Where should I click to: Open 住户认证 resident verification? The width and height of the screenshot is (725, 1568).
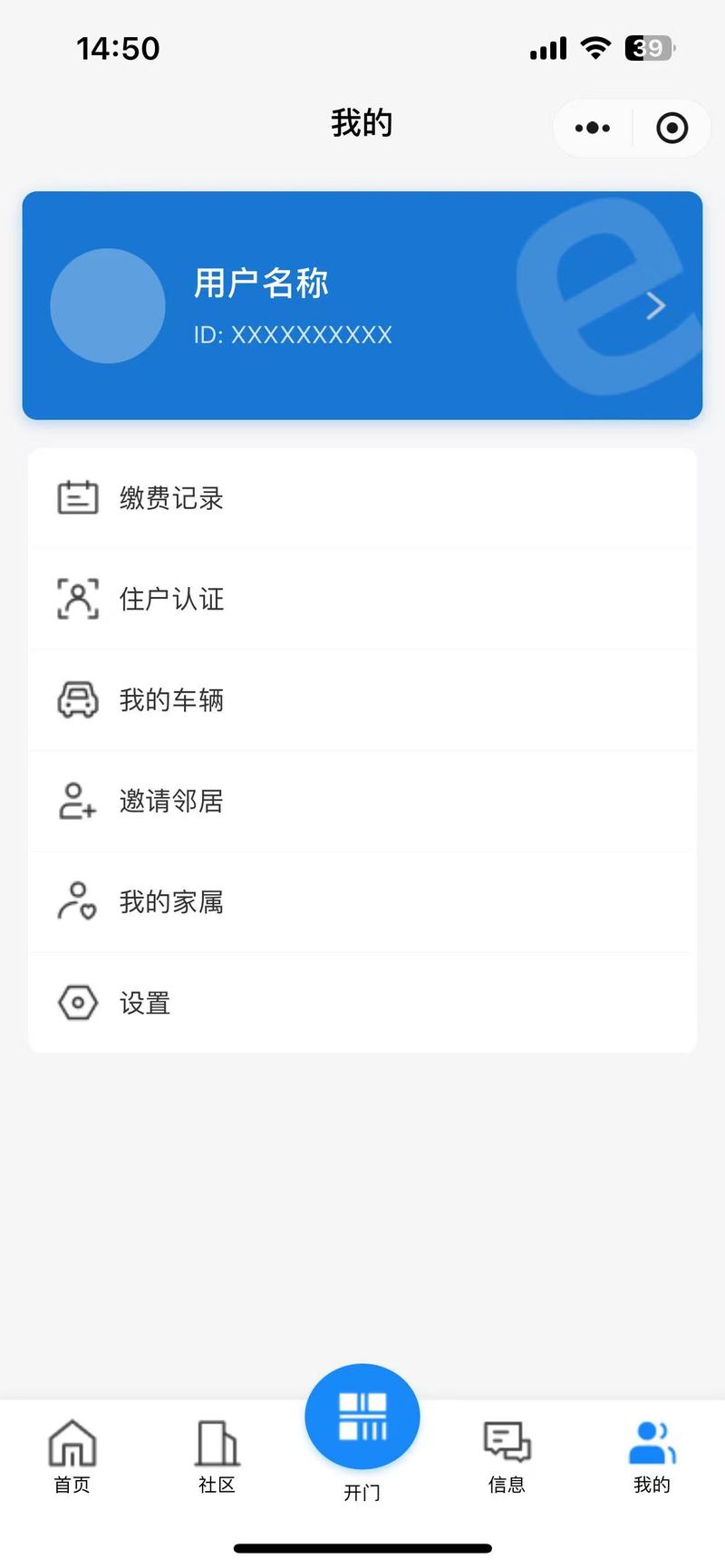(x=362, y=599)
